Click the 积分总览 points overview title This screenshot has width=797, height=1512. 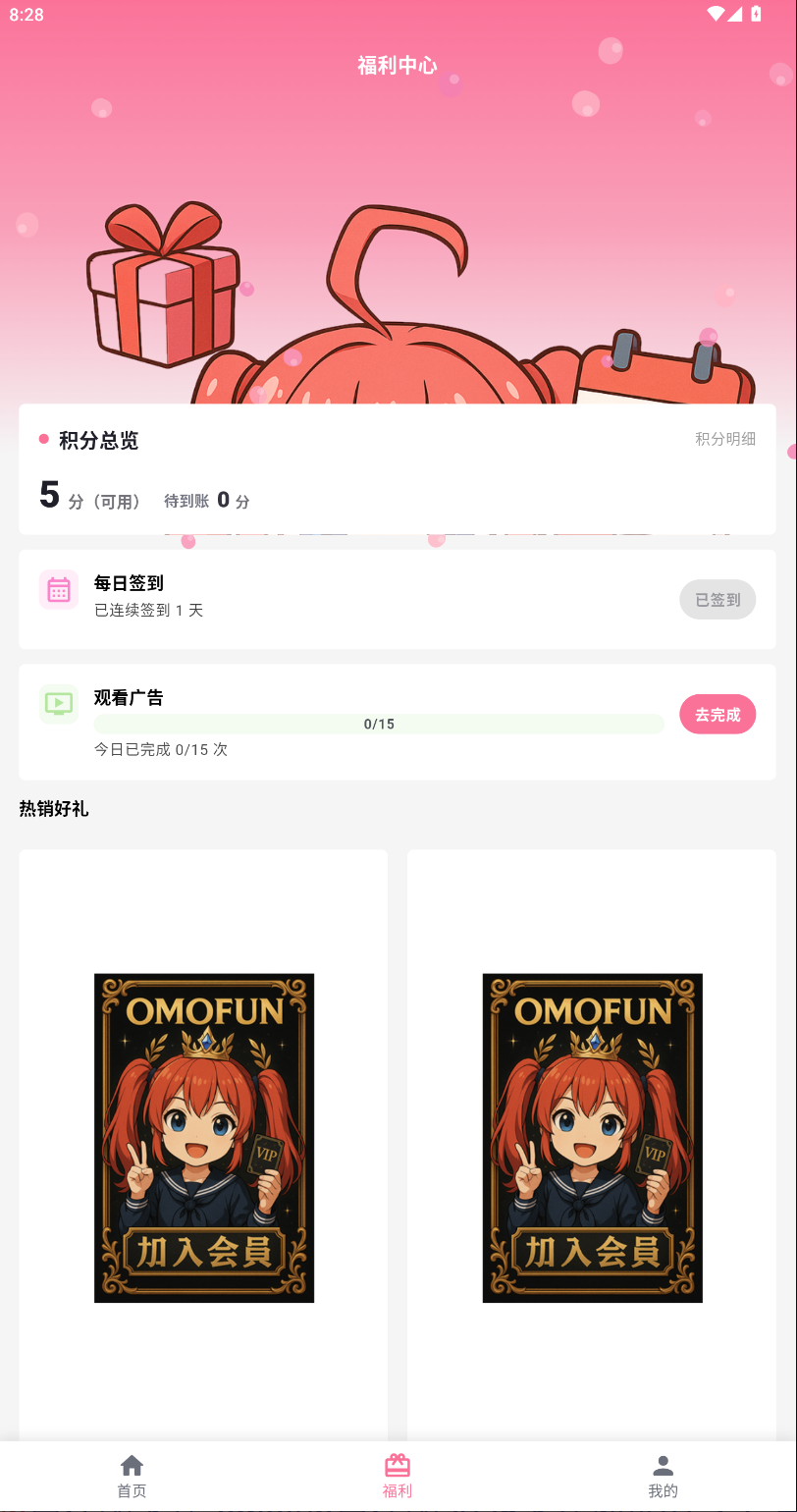(99, 440)
